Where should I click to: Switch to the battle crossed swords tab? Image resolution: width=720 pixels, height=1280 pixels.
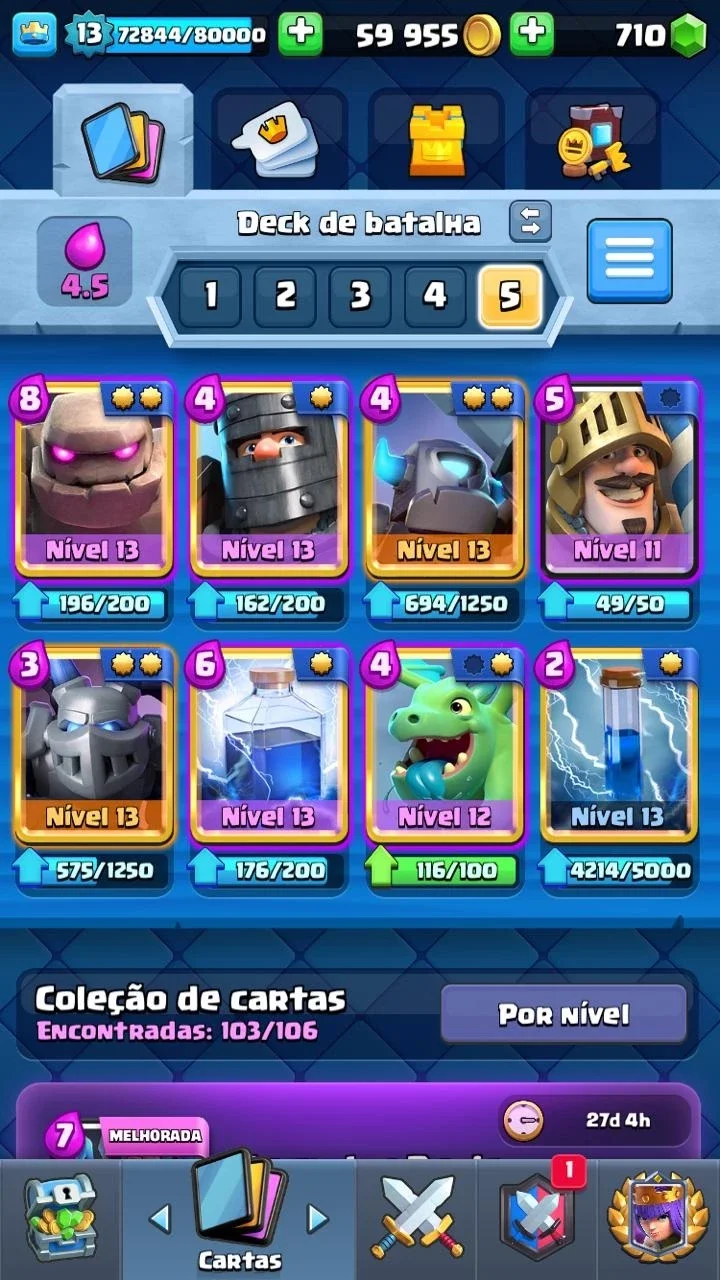pos(417,1219)
